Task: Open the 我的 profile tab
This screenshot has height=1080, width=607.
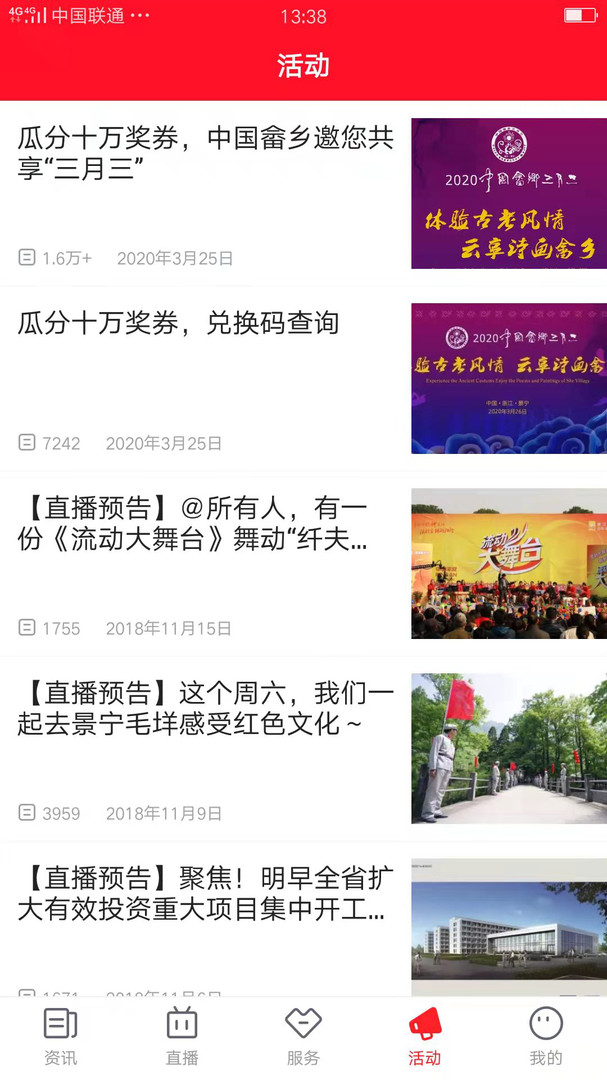Action: [x=546, y=1037]
